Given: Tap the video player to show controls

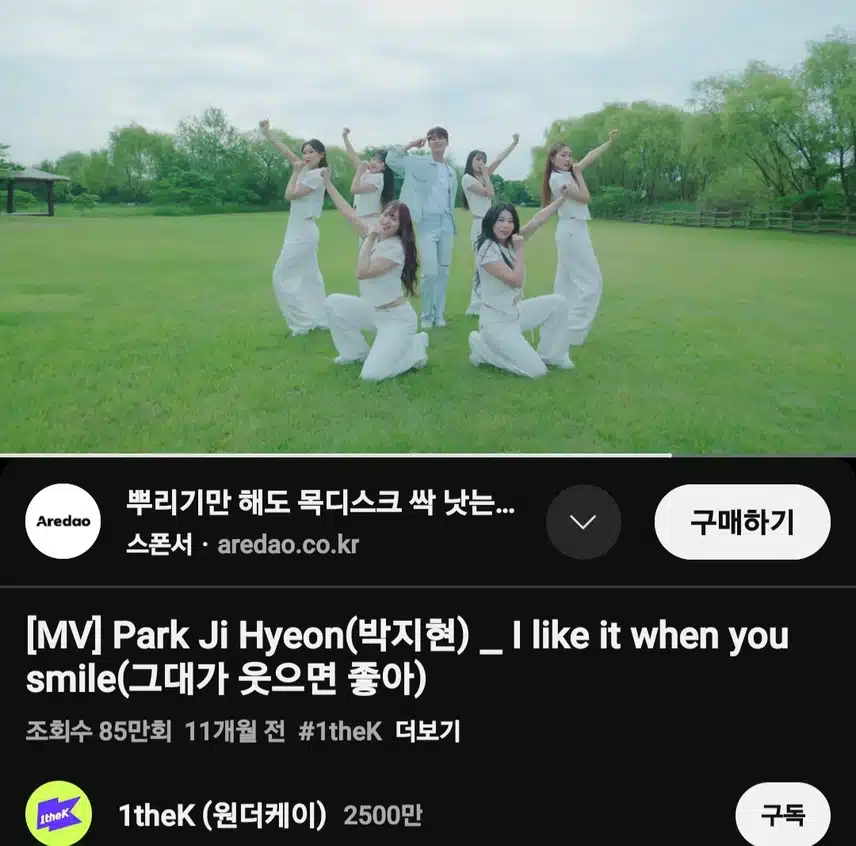Looking at the screenshot, I should [428, 228].
